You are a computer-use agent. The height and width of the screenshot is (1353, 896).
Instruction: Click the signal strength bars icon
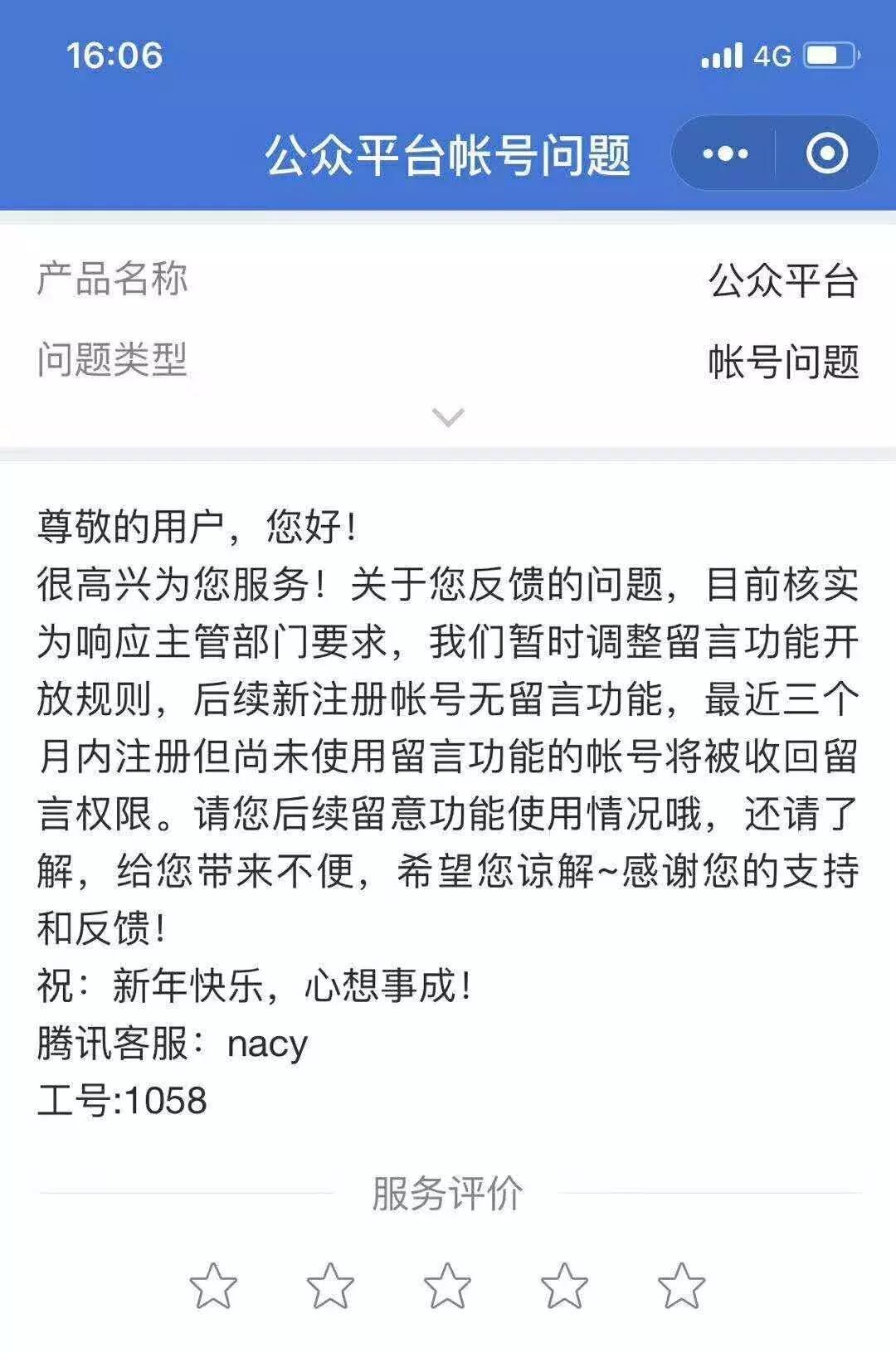tap(722, 56)
